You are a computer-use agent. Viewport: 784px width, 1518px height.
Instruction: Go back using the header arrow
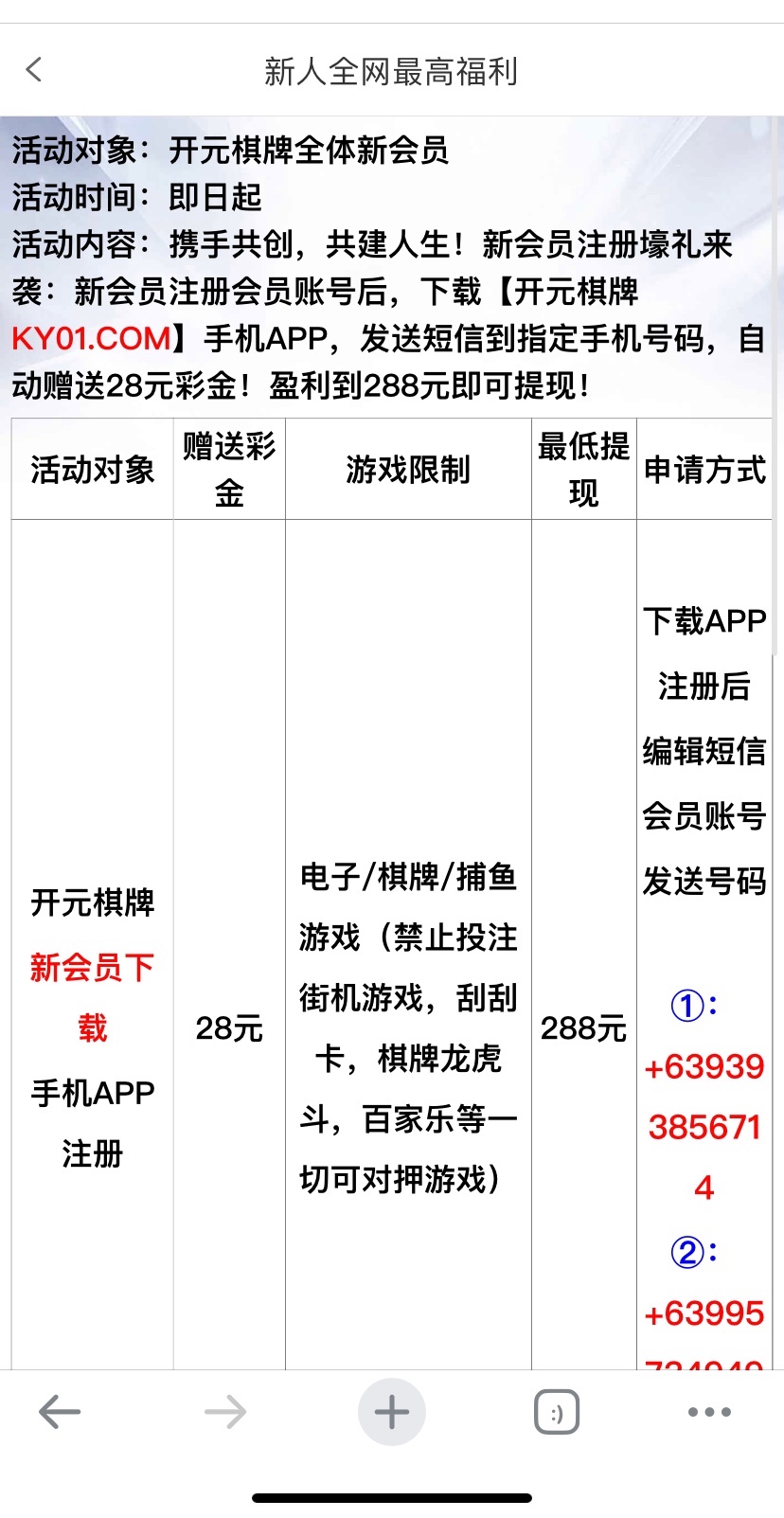(x=35, y=70)
